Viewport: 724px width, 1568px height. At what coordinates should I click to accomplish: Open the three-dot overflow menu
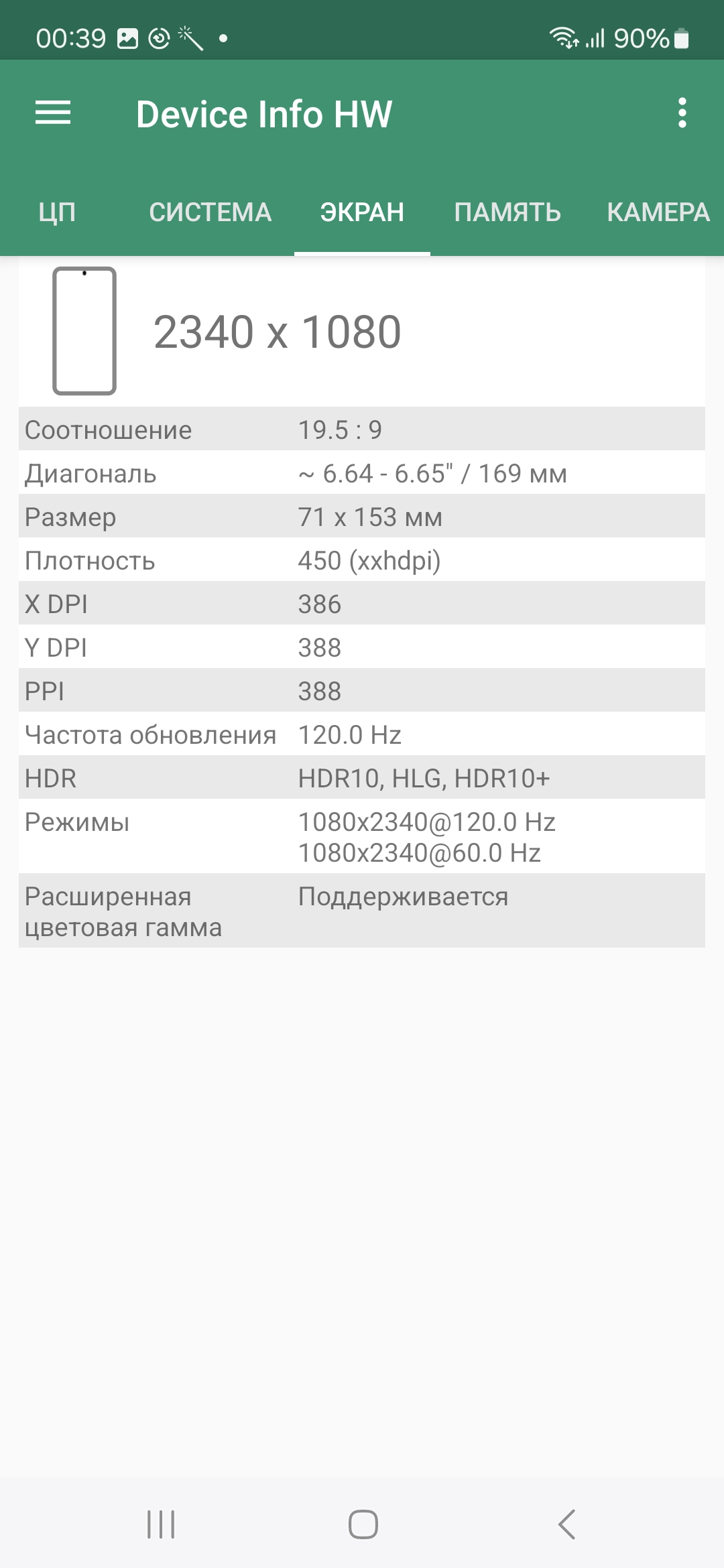click(x=682, y=113)
